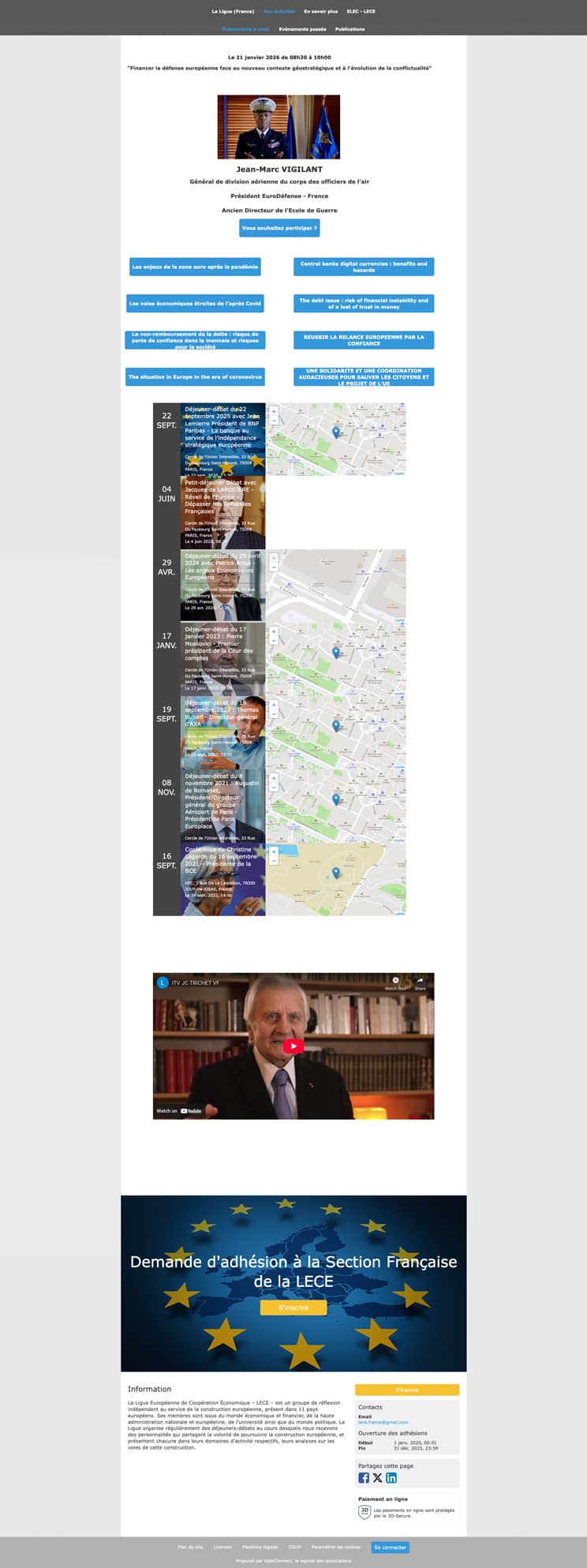Open the La Ligue (France) menu item
This screenshot has height=1568, width=587.
click(233, 12)
